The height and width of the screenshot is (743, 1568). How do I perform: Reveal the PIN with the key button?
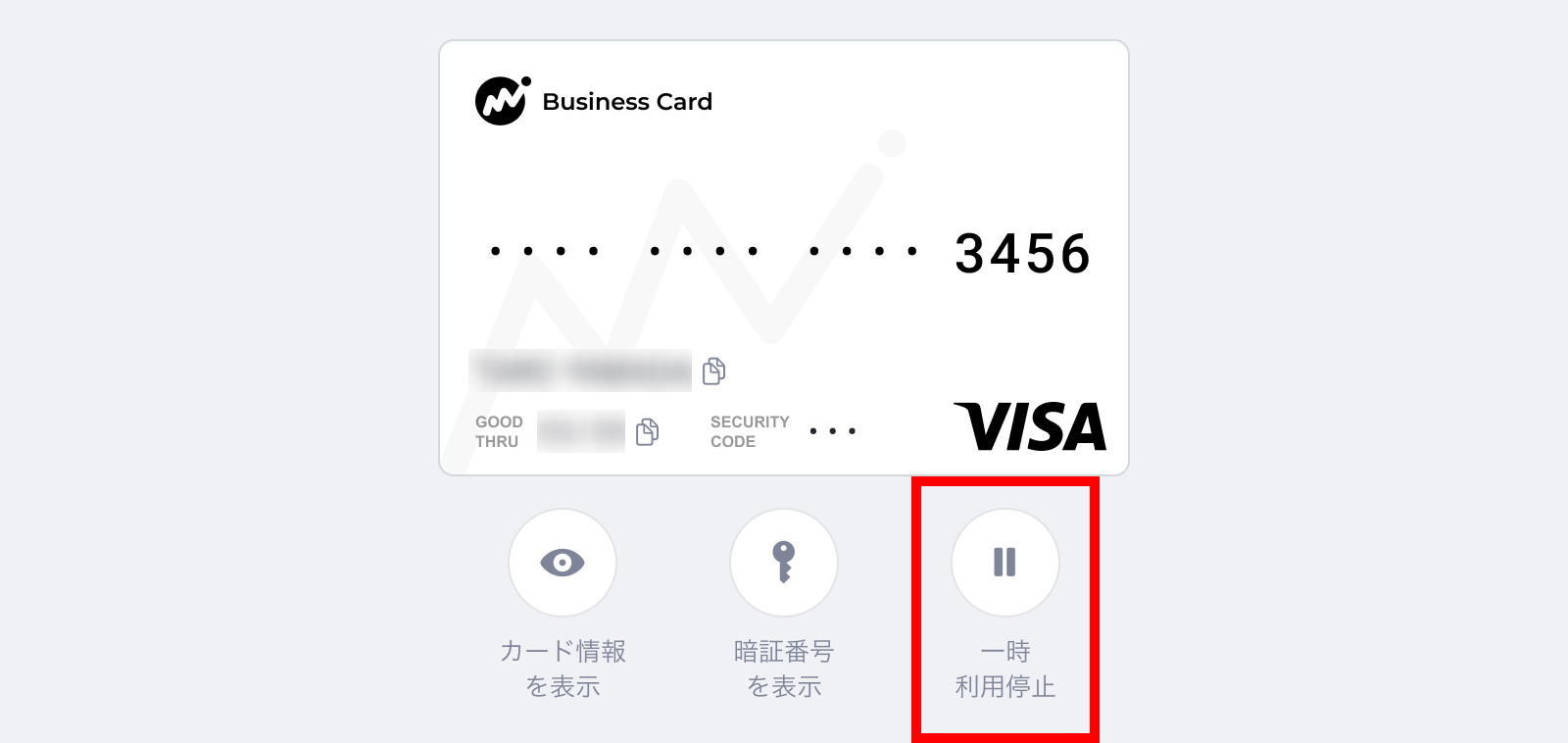[x=783, y=563]
